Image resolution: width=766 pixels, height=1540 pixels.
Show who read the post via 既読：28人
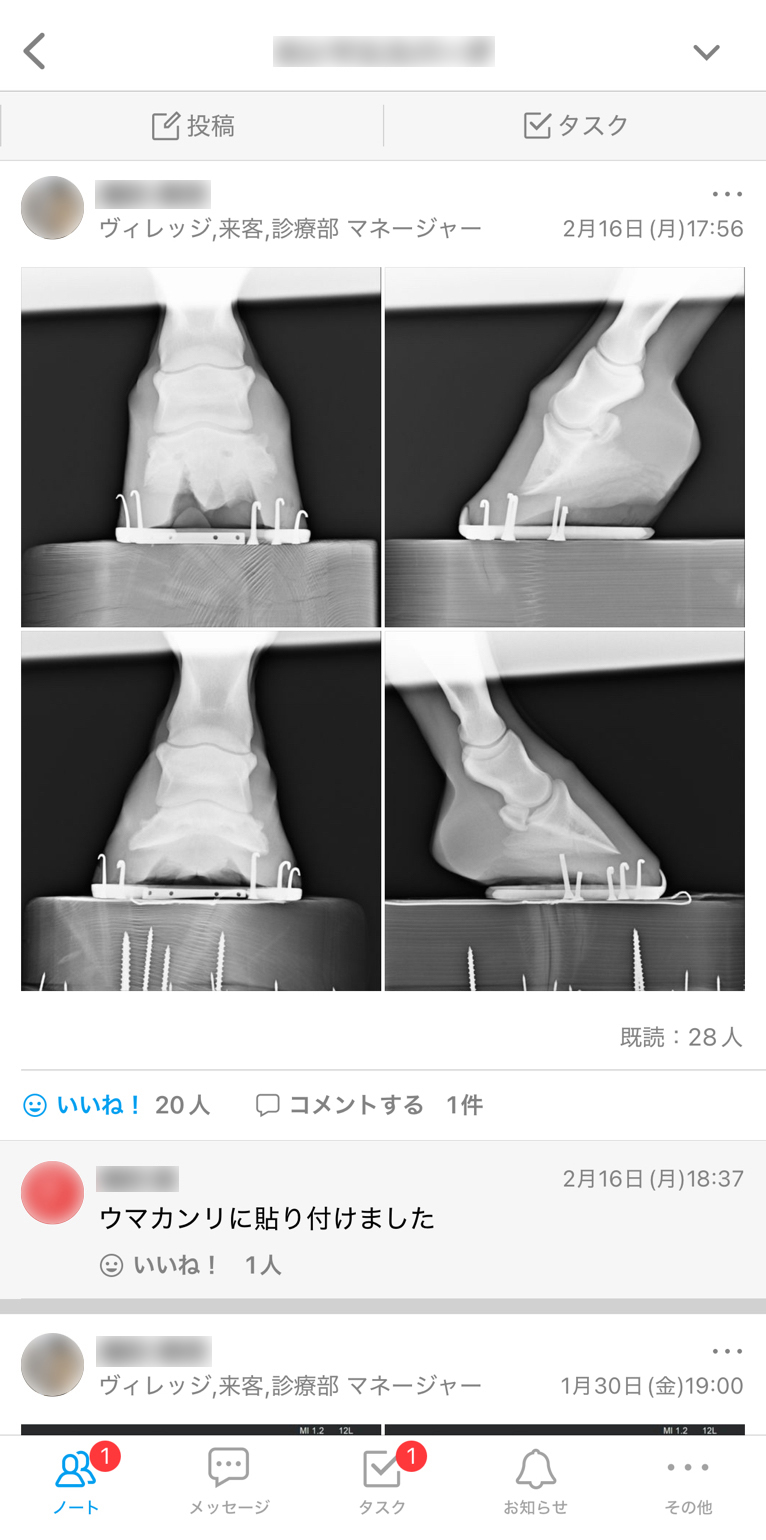(x=681, y=1037)
